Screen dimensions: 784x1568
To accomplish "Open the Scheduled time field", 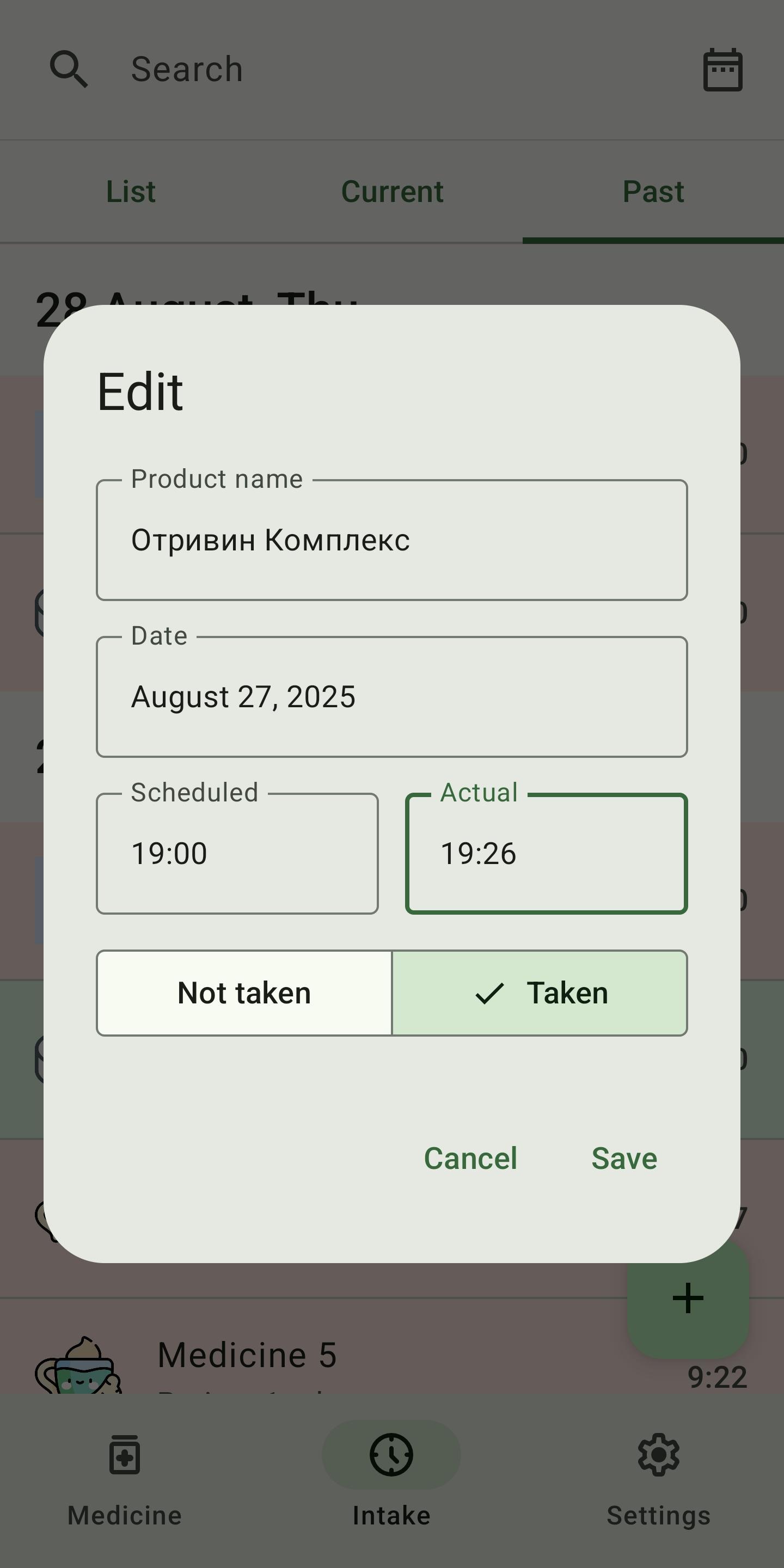I will (237, 853).
